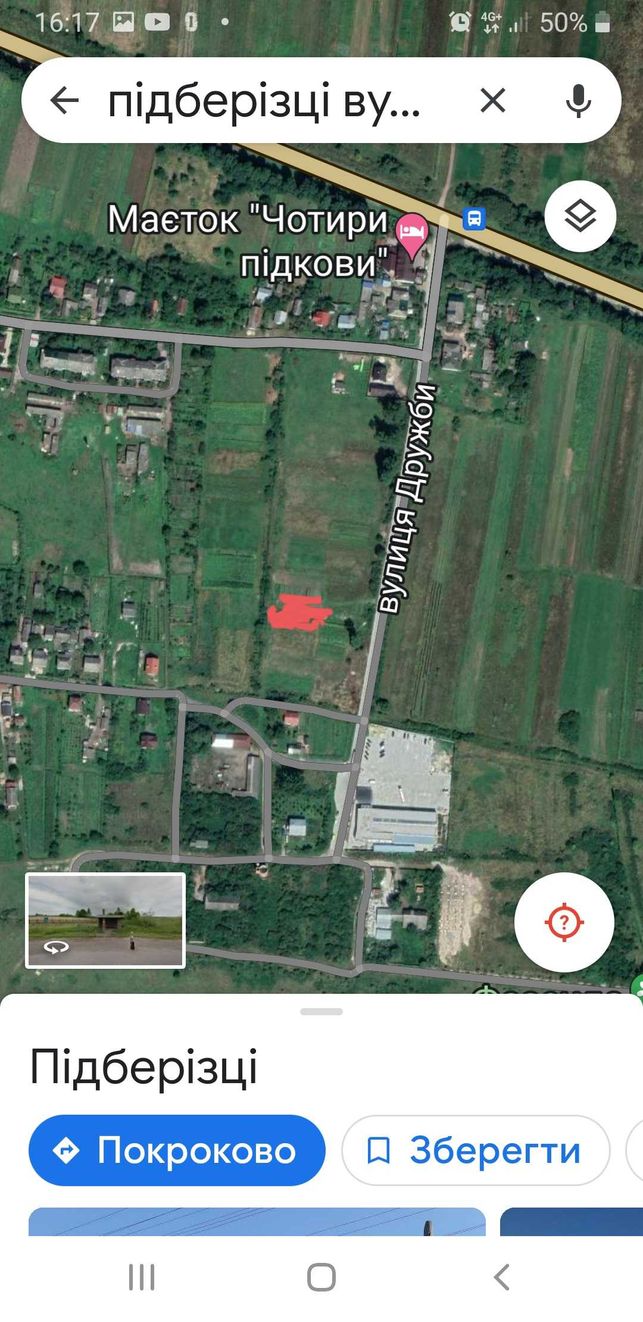
Task: Center map on my location
Action: click(x=564, y=922)
